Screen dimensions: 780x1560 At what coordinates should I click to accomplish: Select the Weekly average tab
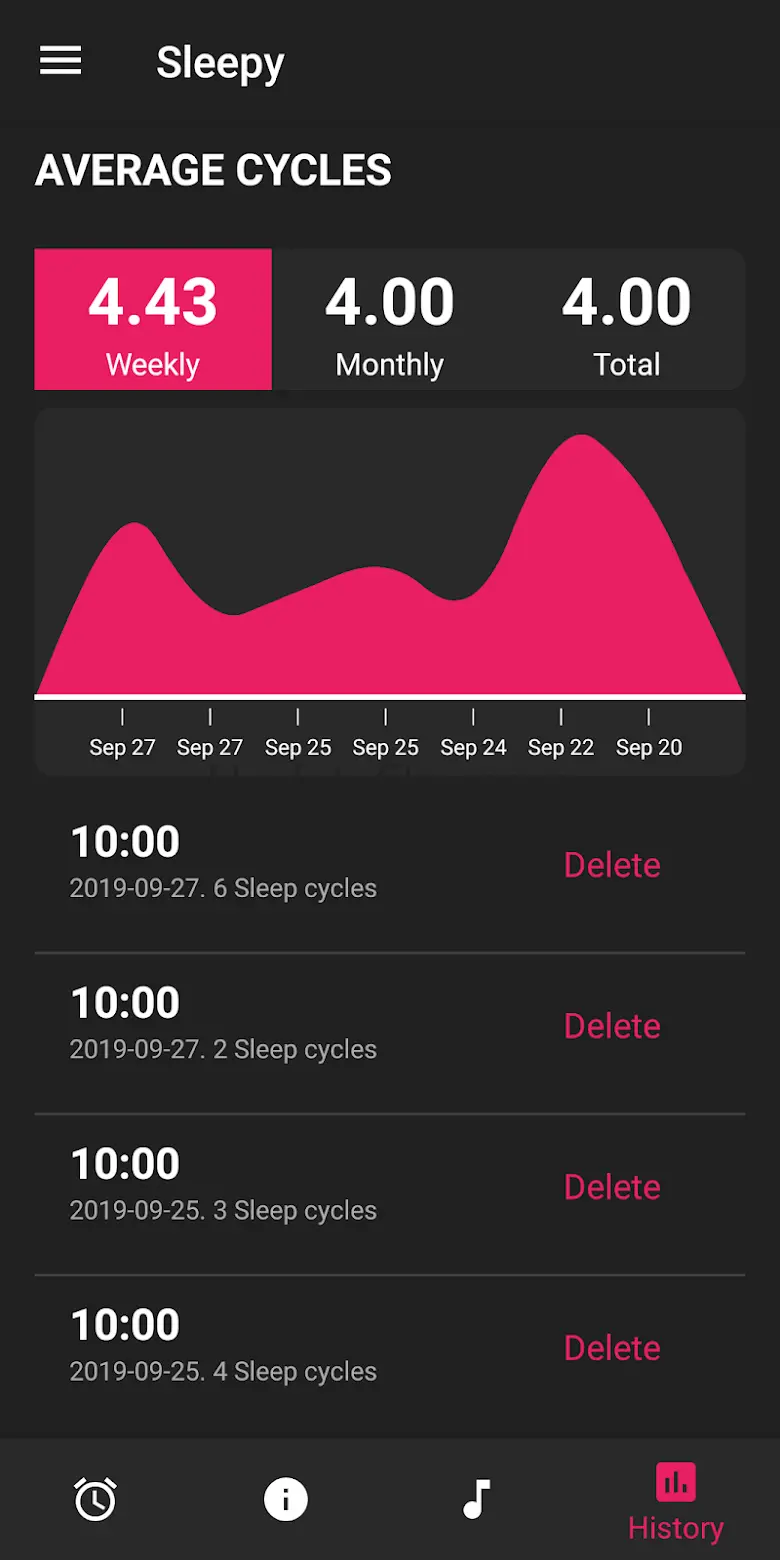coord(153,319)
